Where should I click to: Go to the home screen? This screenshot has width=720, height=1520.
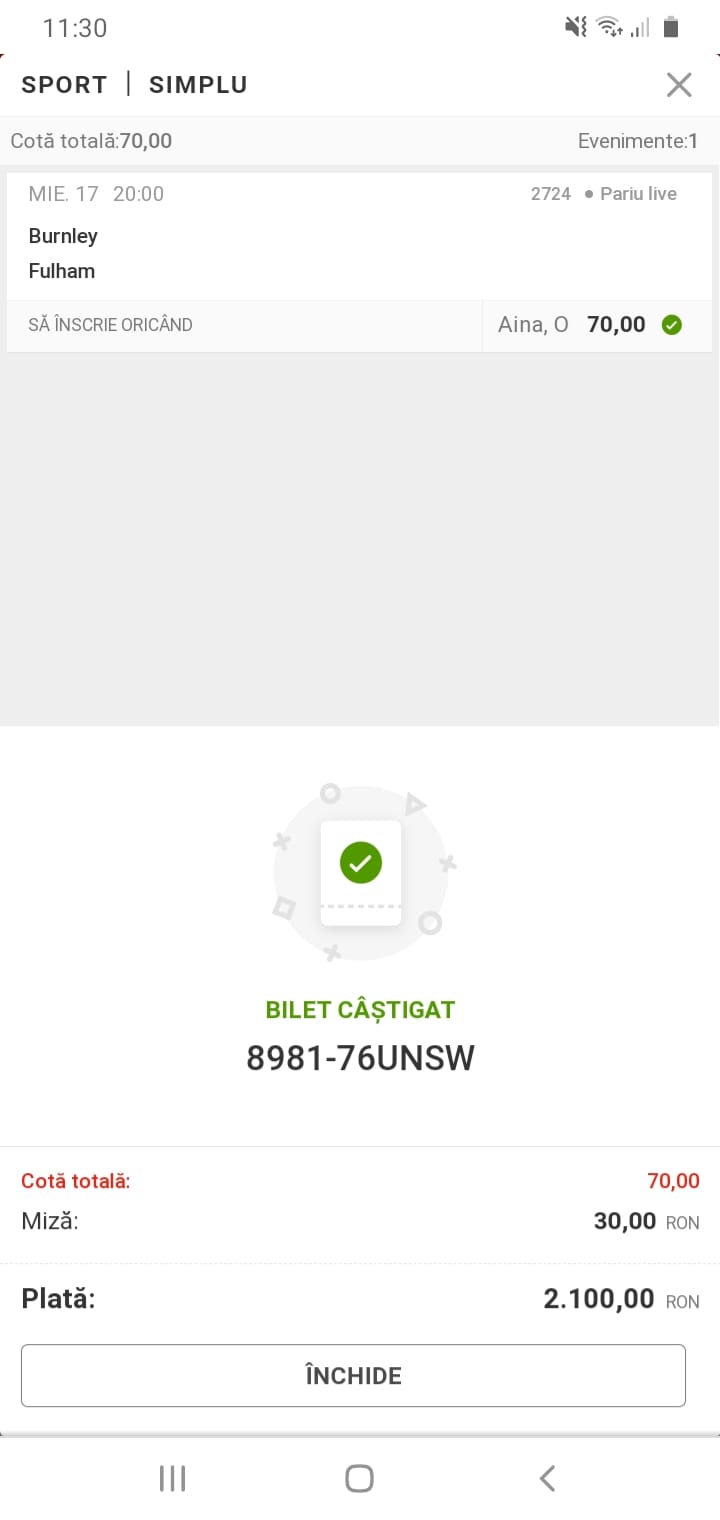(359, 1478)
